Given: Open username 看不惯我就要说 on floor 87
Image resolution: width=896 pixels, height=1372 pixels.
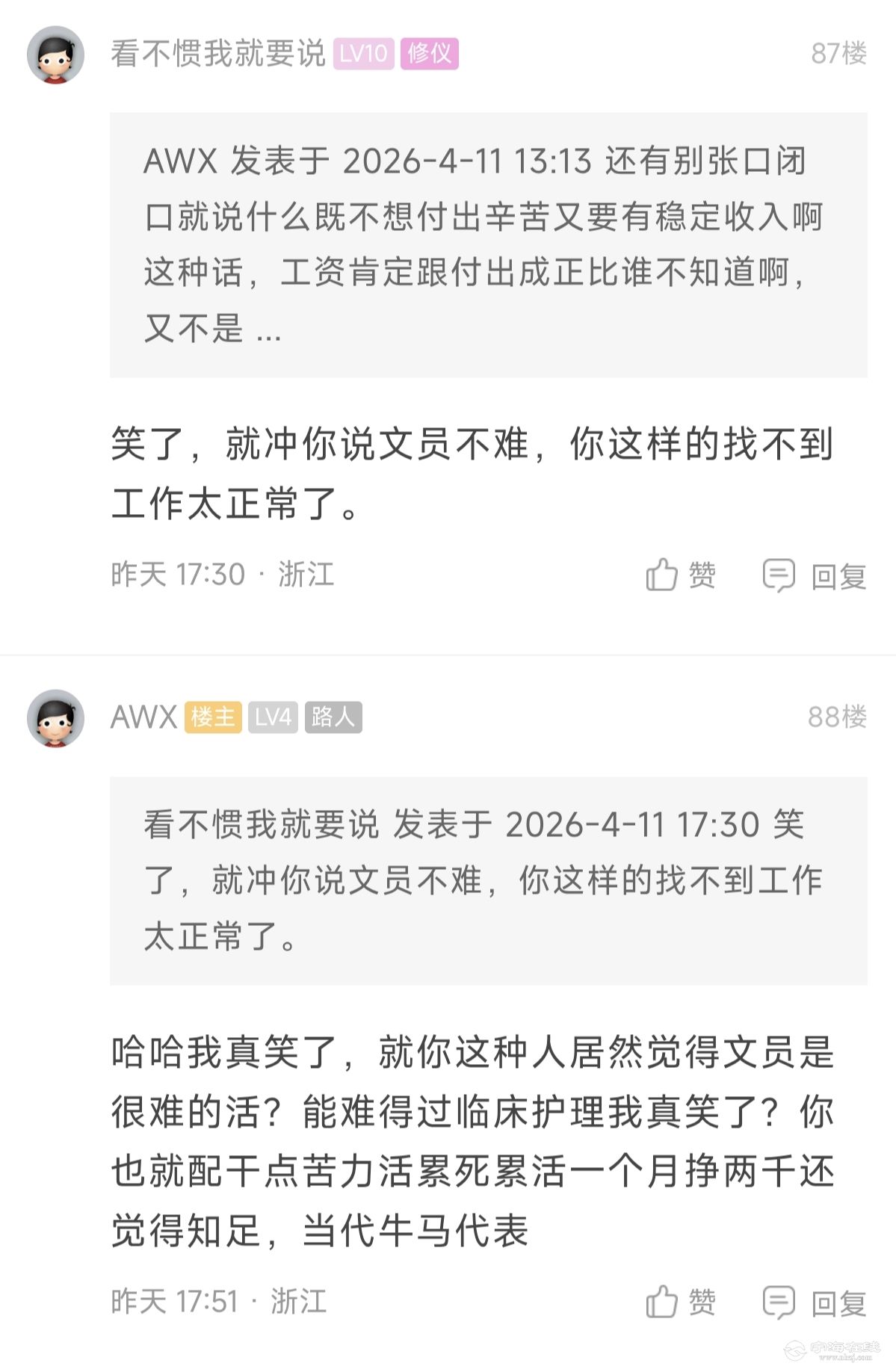Looking at the screenshot, I should click(x=217, y=54).
